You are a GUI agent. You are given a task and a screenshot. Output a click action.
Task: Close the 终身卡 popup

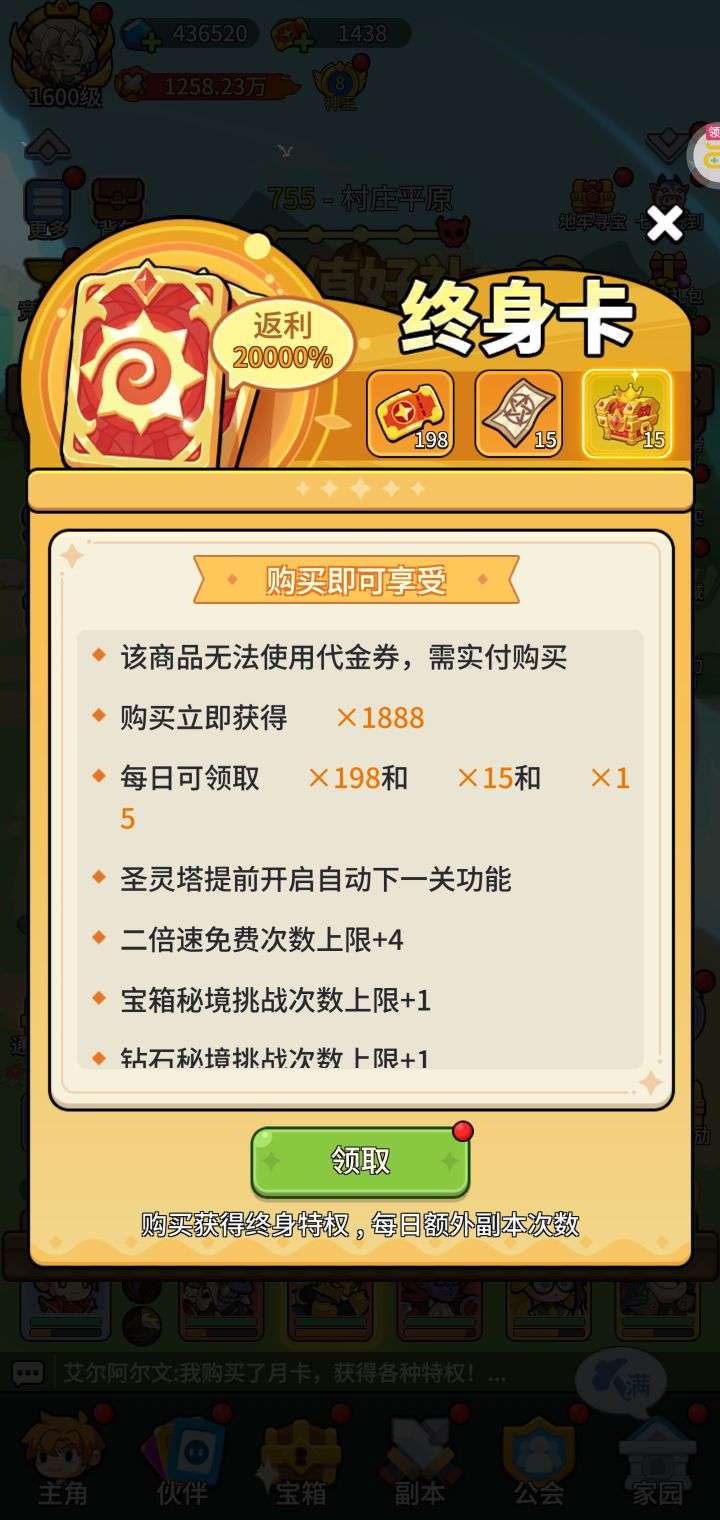664,224
